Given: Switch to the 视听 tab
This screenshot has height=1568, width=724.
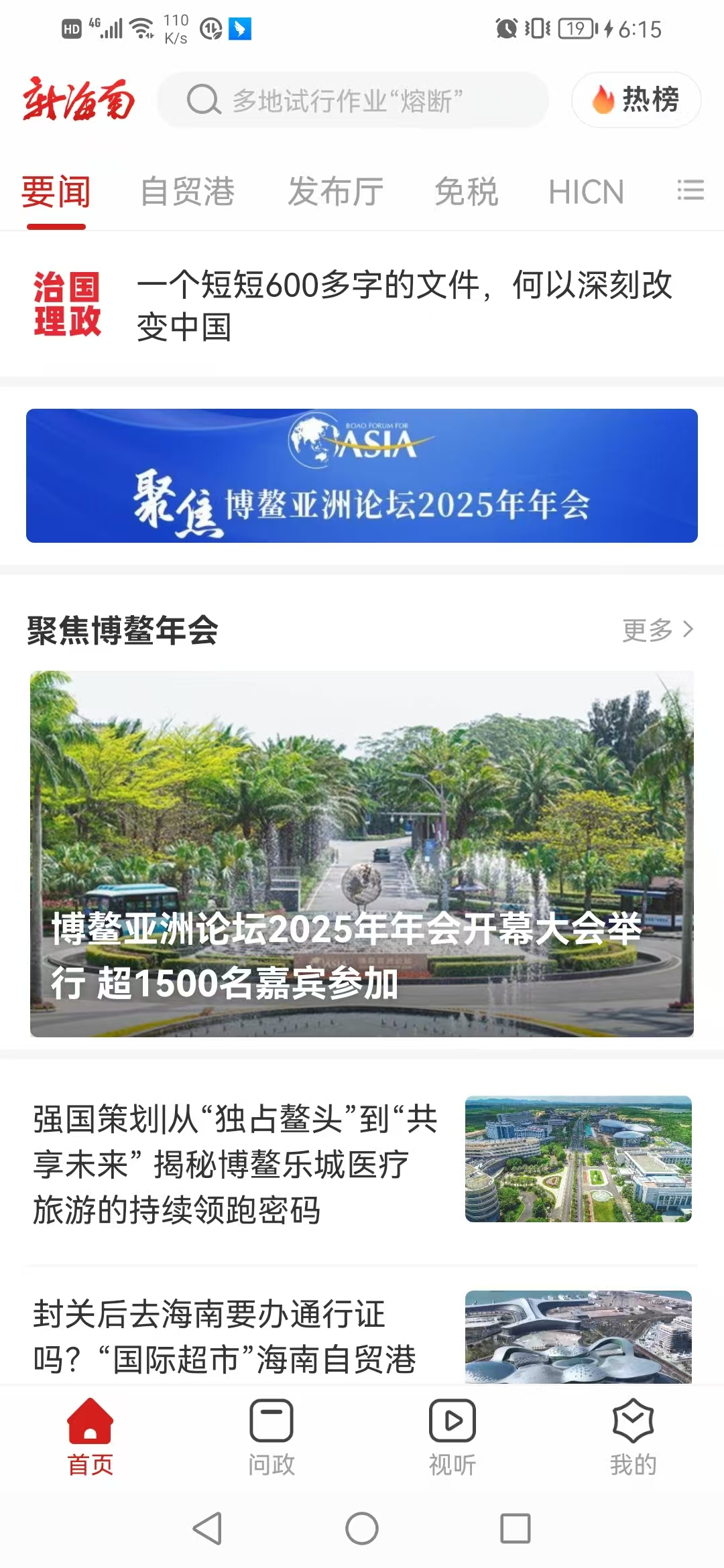Looking at the screenshot, I should point(452,1437).
